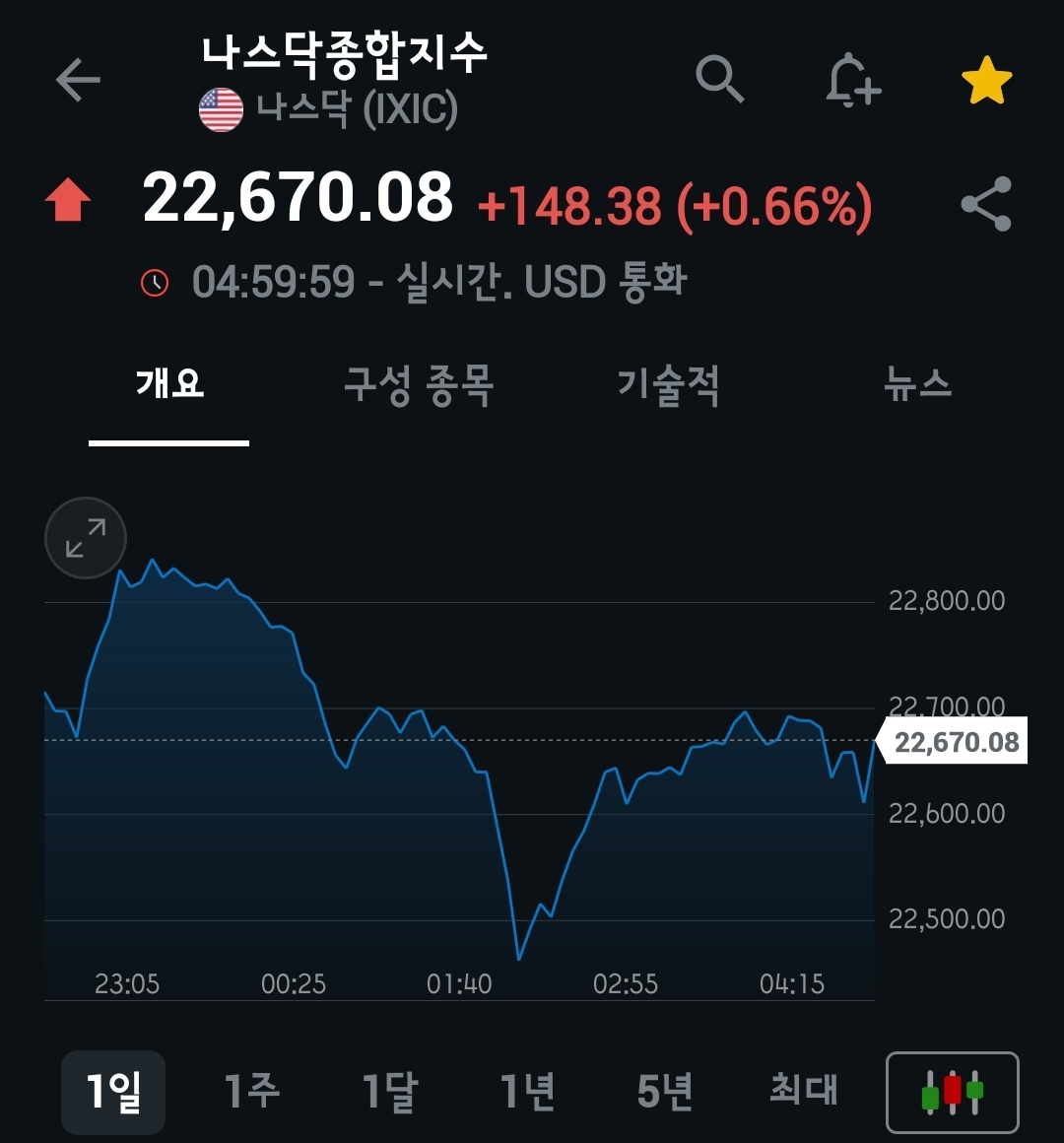The image size is (1064, 1143).
Task: Show the 1달 chart range
Action: 389,1092
